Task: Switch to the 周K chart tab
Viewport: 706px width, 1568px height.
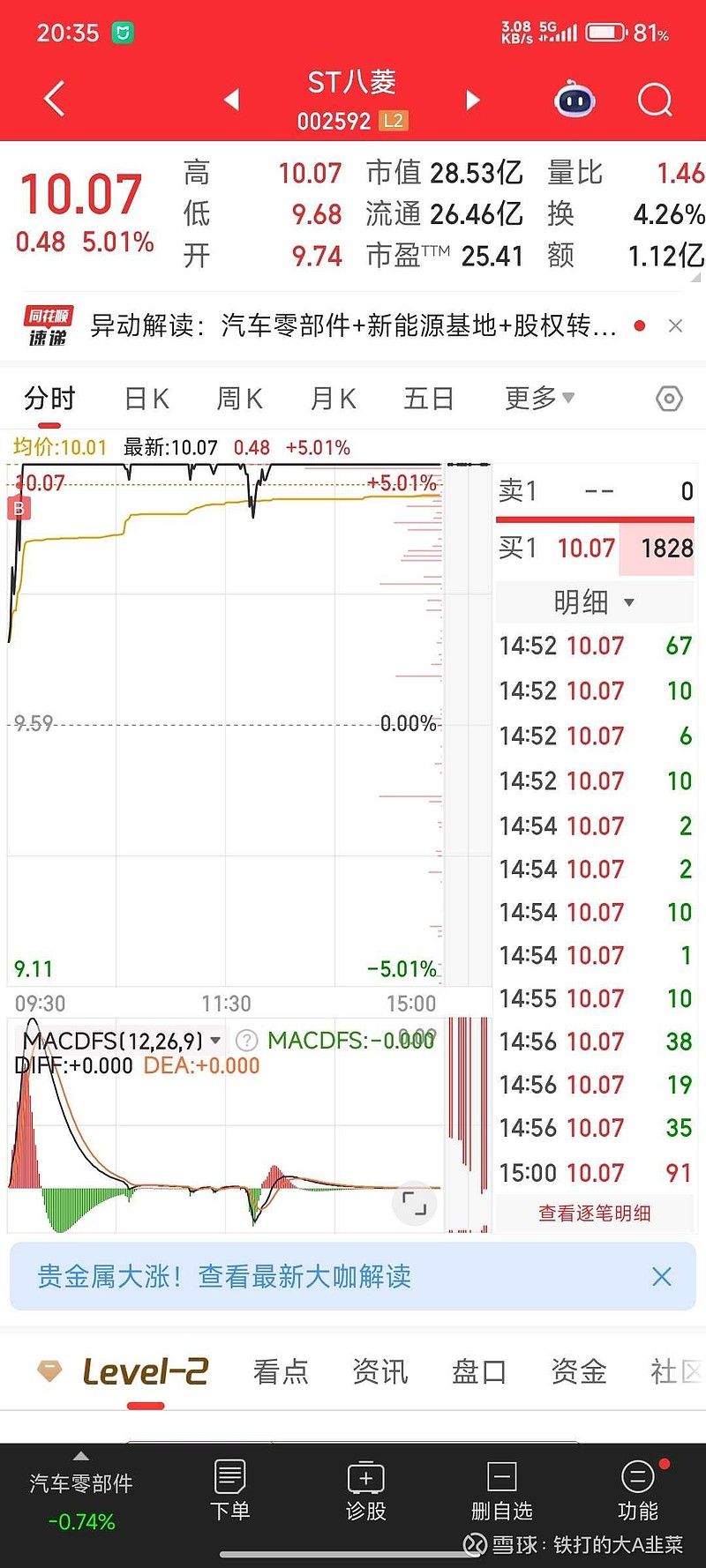Action: click(240, 399)
